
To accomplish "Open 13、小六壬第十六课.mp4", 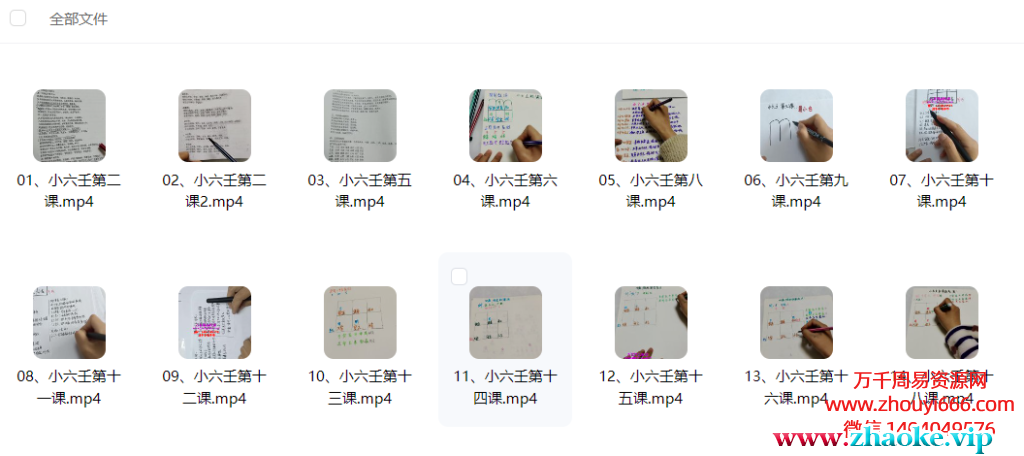I will (x=796, y=322).
